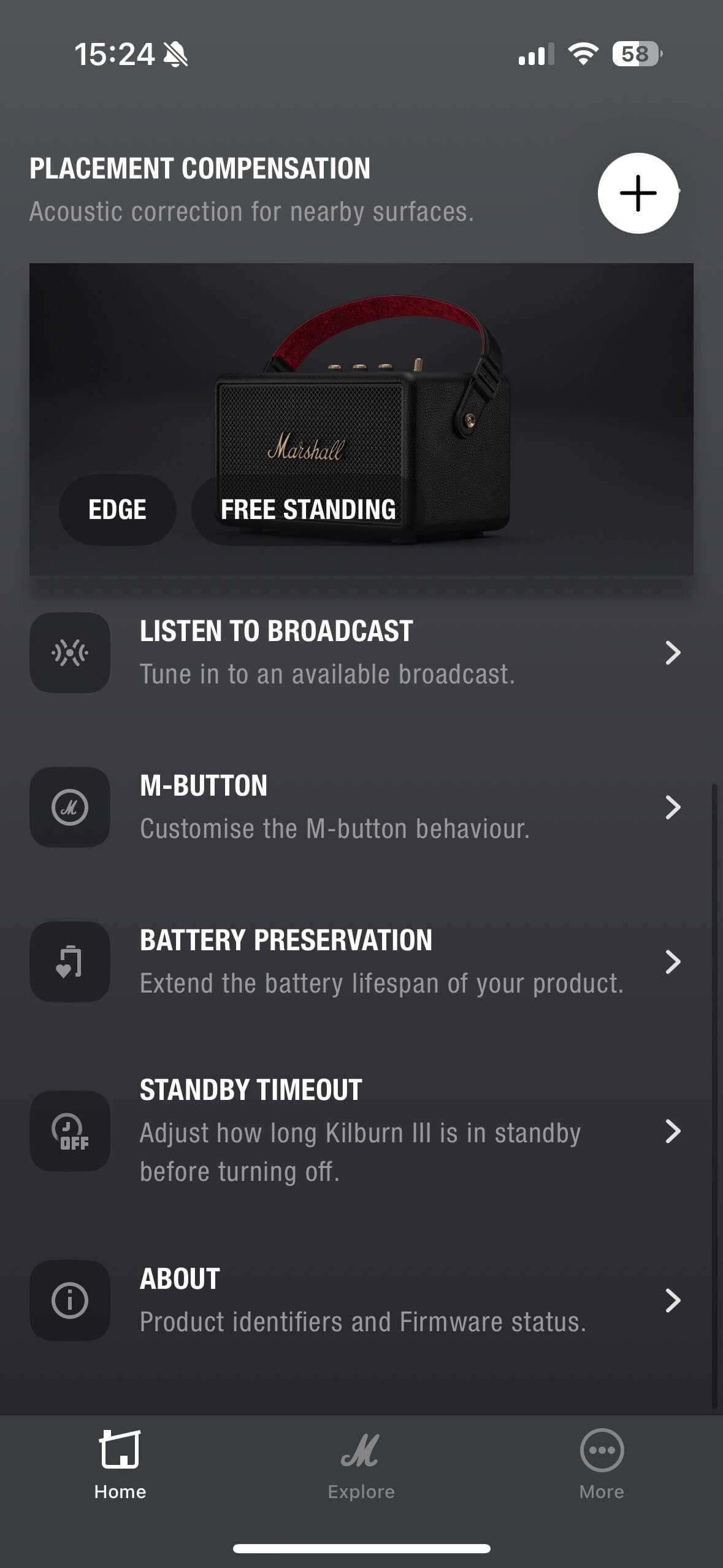Go to Battery Preservation settings

pos(356,962)
